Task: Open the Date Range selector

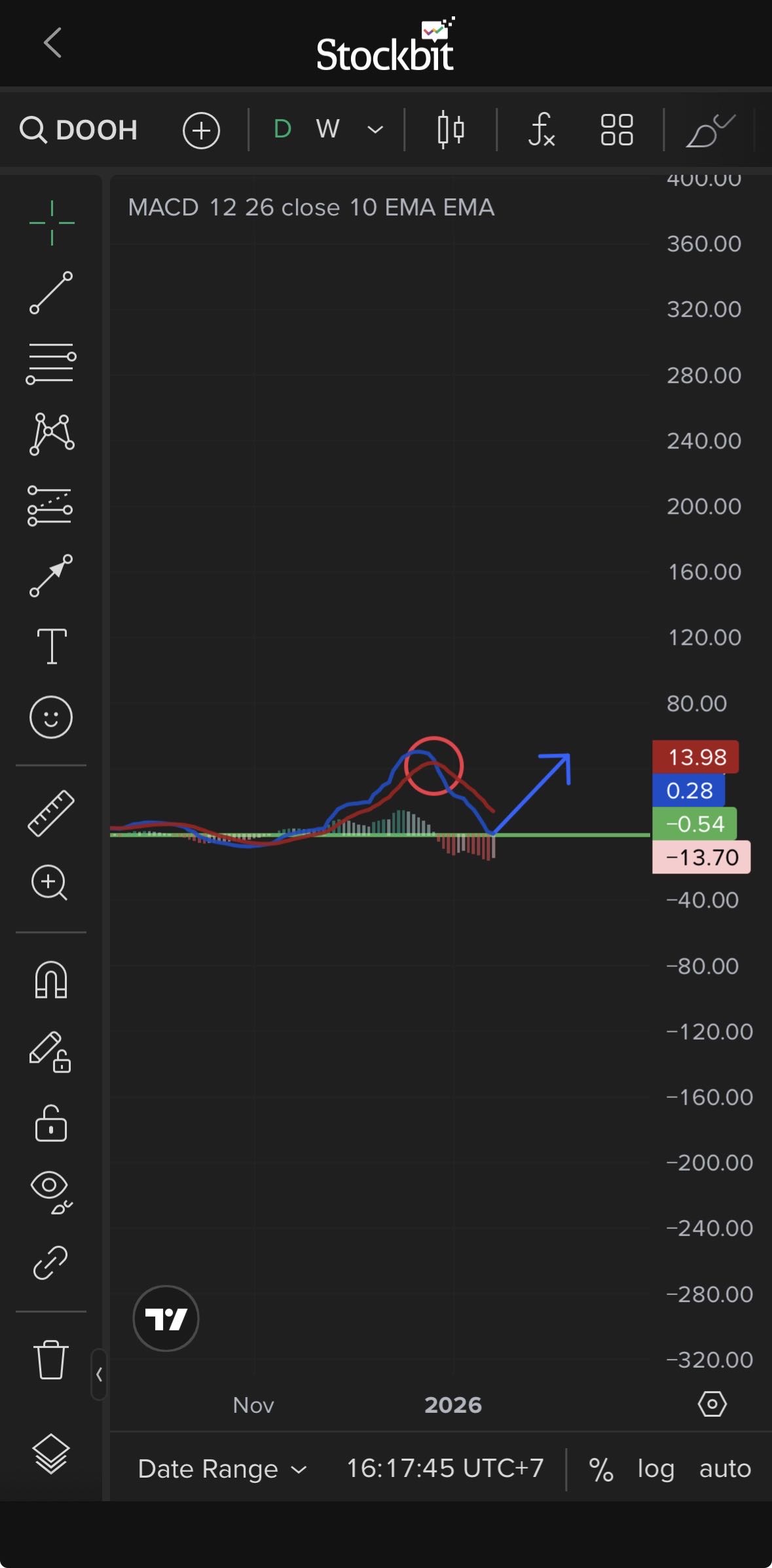Action: click(x=222, y=1468)
